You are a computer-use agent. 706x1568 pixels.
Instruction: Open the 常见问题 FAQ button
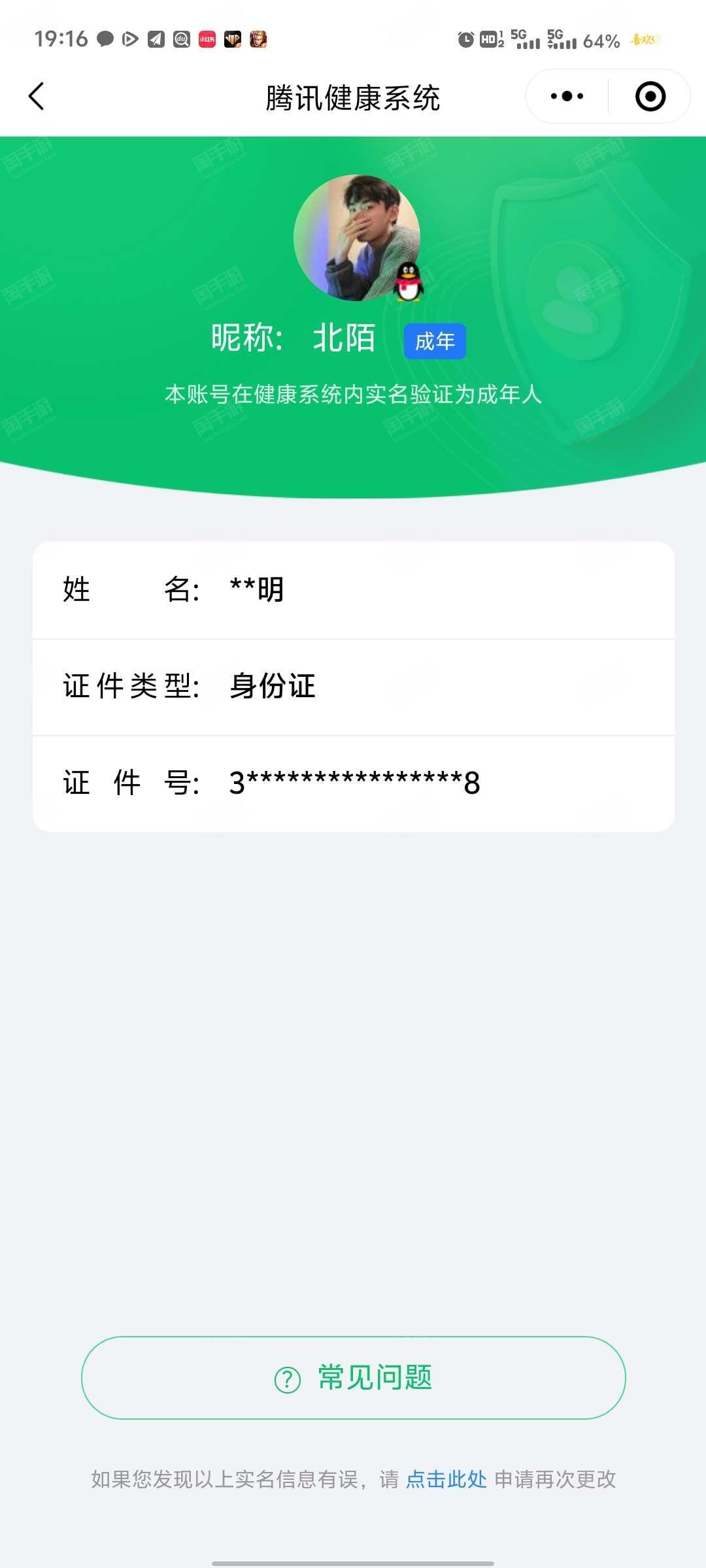point(354,1377)
